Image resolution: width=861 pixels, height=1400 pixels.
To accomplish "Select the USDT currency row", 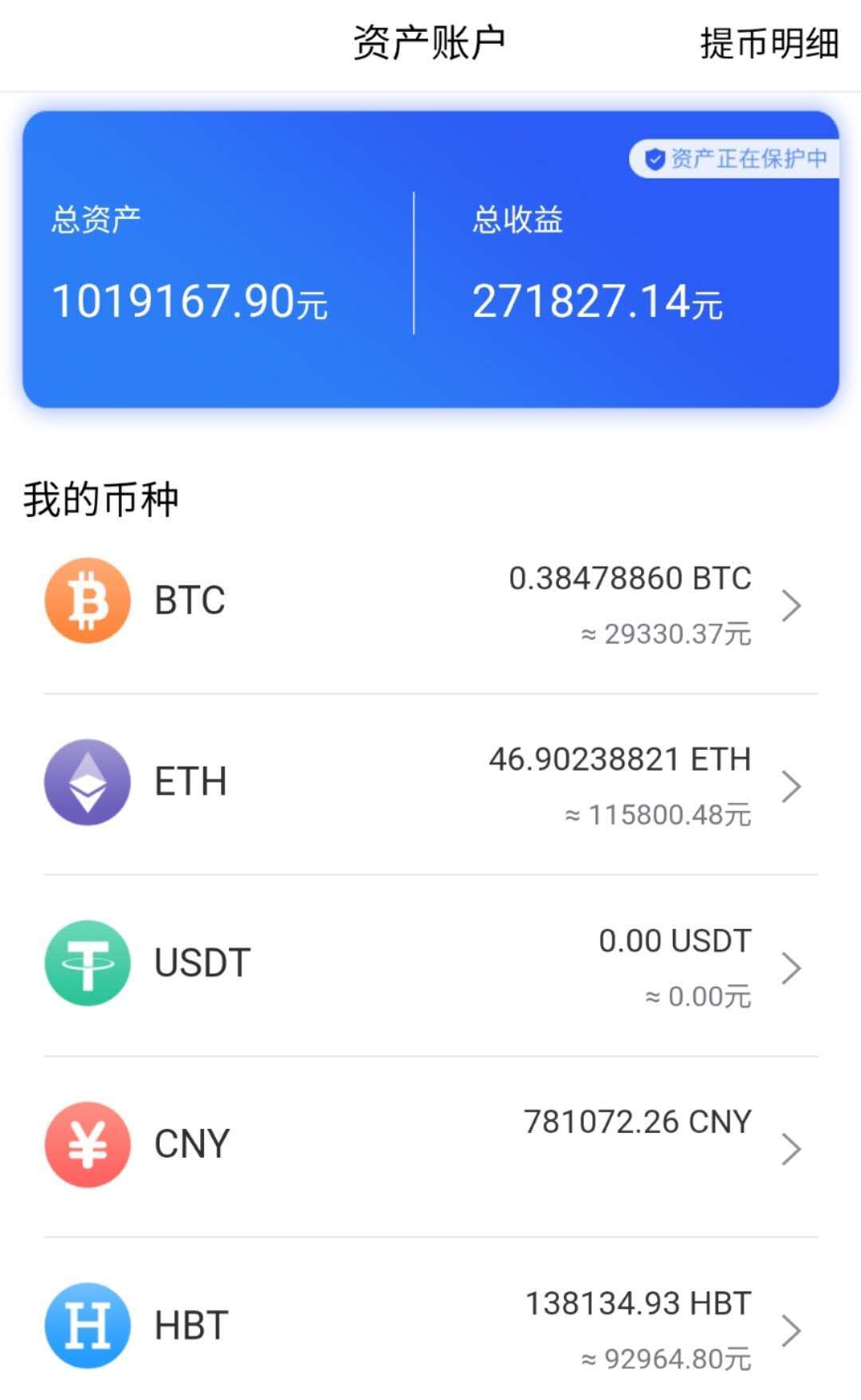I will [431, 966].
